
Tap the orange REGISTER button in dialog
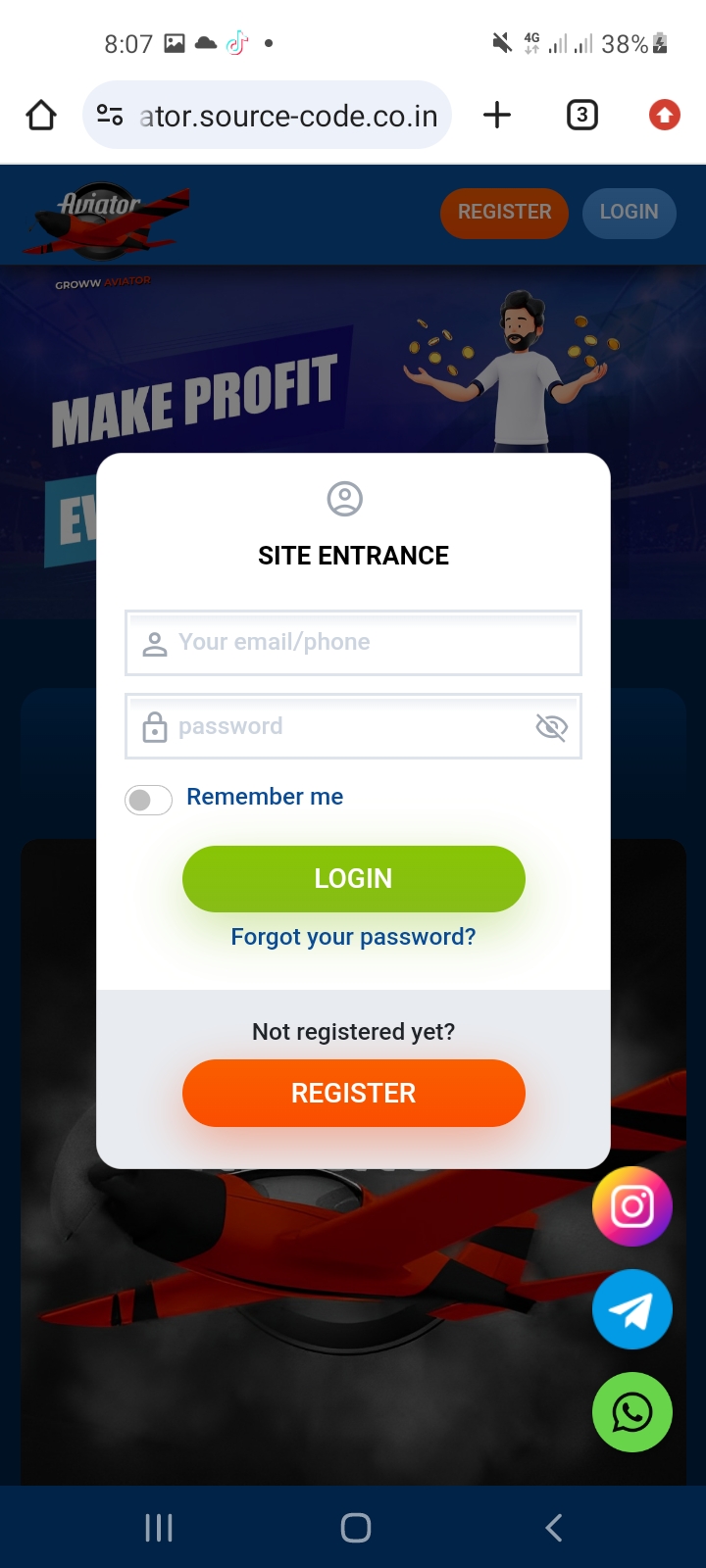(353, 1093)
